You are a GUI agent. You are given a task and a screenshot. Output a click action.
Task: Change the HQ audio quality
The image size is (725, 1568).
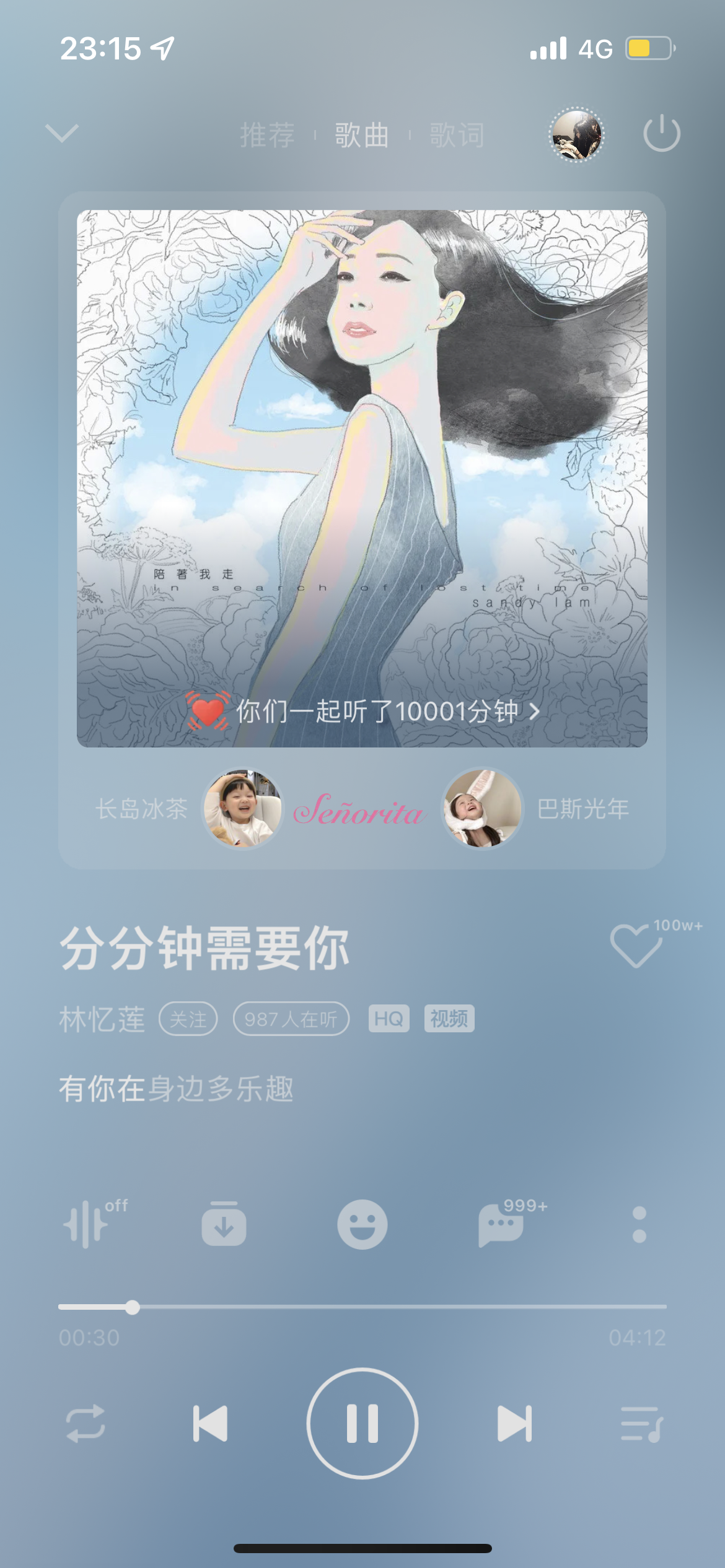[x=389, y=1019]
